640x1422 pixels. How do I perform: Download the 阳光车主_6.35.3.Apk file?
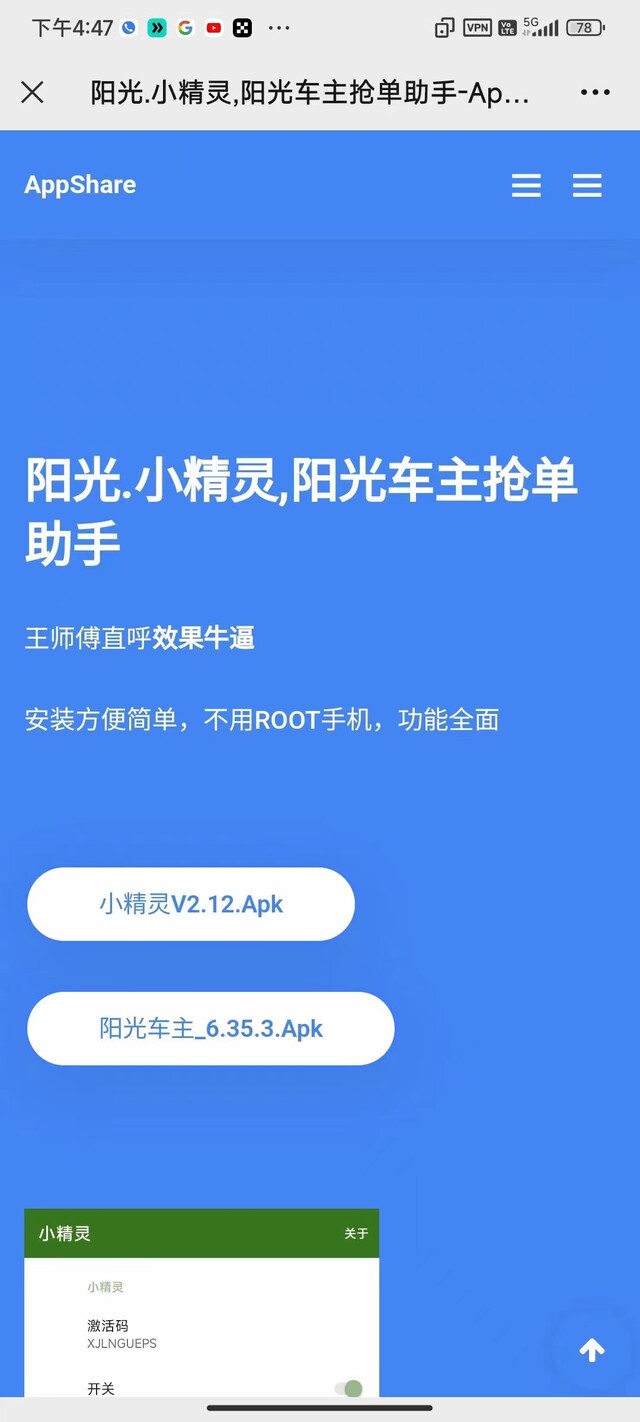[211, 1028]
